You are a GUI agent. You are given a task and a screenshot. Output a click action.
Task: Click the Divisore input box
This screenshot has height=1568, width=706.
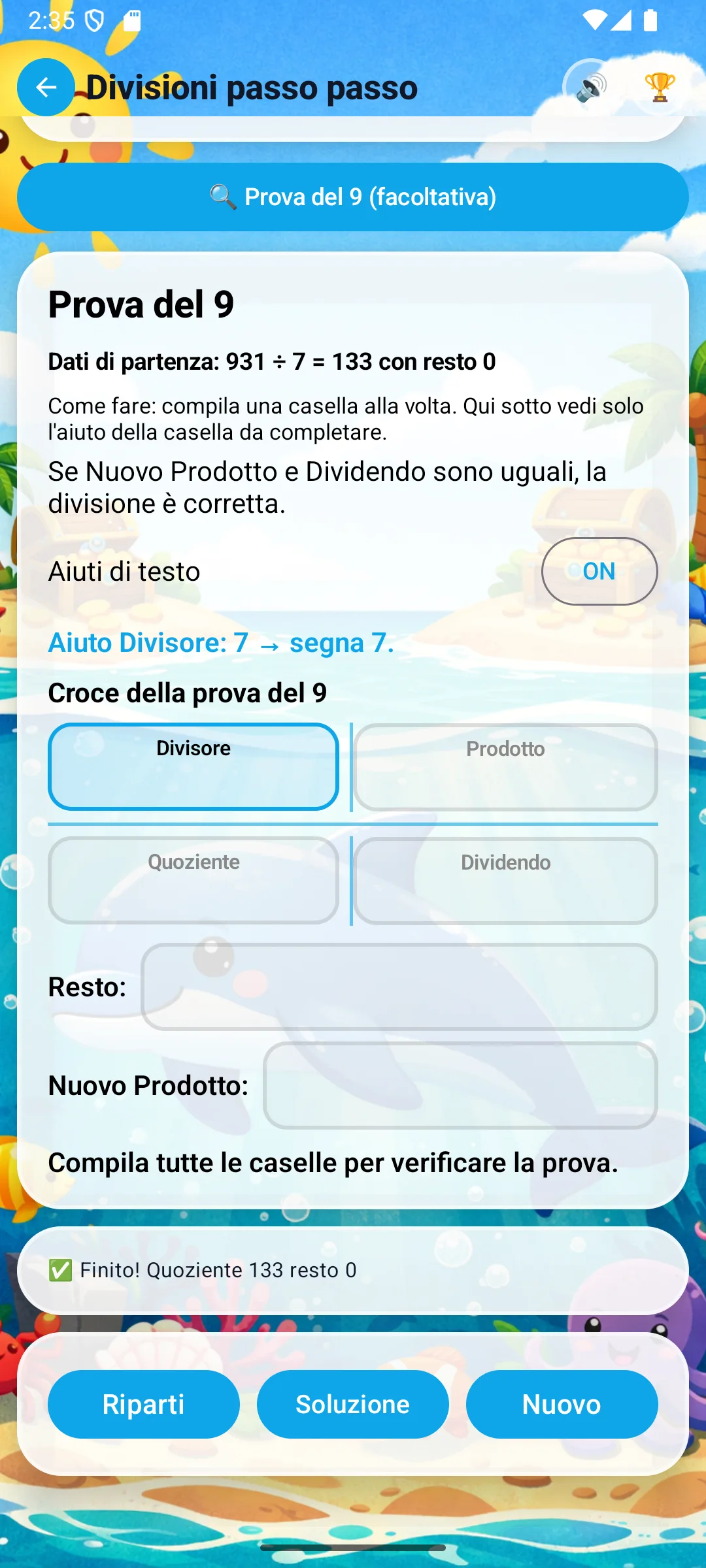coord(193,766)
